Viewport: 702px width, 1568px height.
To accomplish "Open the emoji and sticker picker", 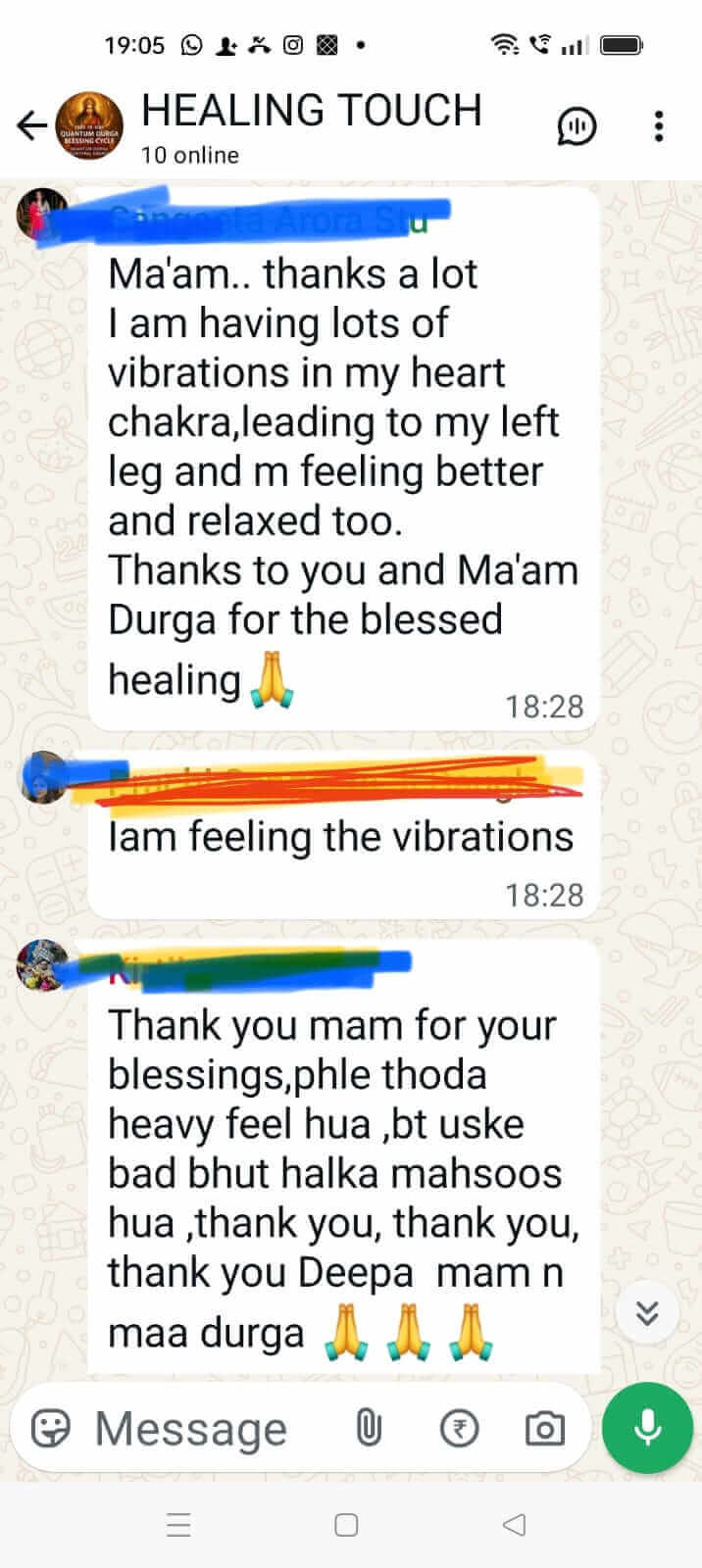I will click(51, 1429).
